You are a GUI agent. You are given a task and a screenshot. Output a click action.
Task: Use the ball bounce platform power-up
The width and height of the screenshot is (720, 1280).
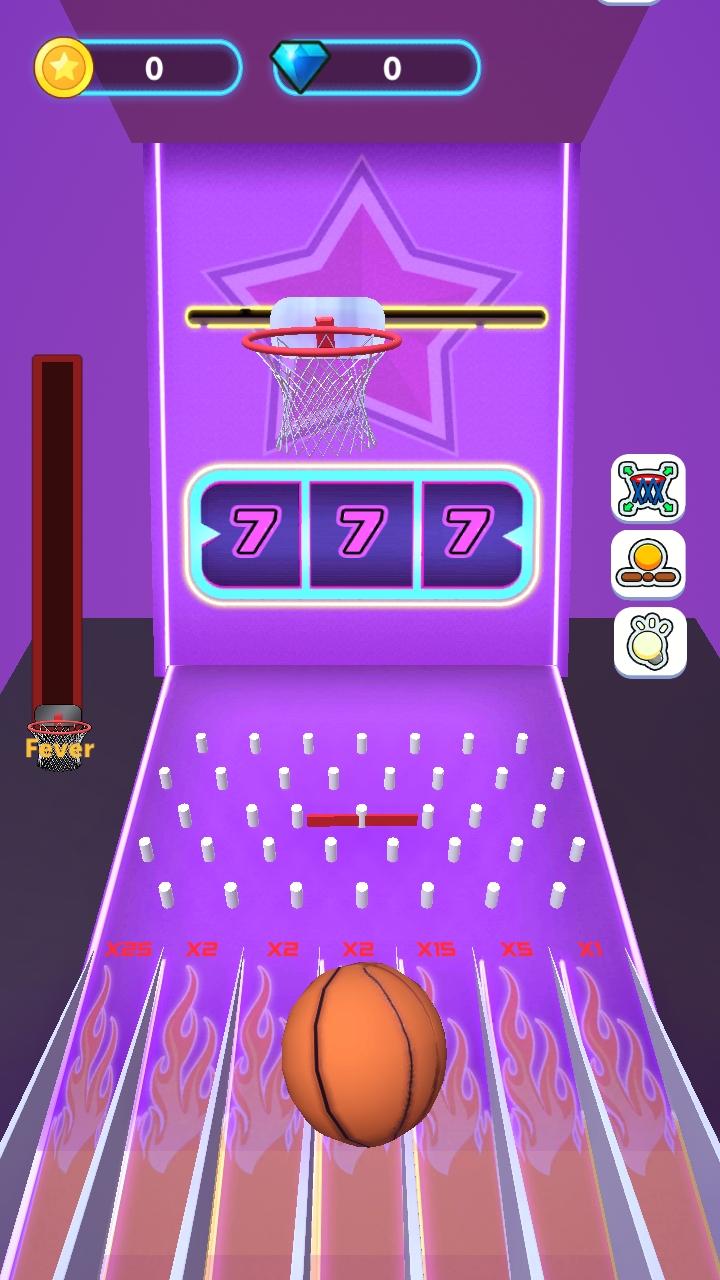(x=648, y=563)
